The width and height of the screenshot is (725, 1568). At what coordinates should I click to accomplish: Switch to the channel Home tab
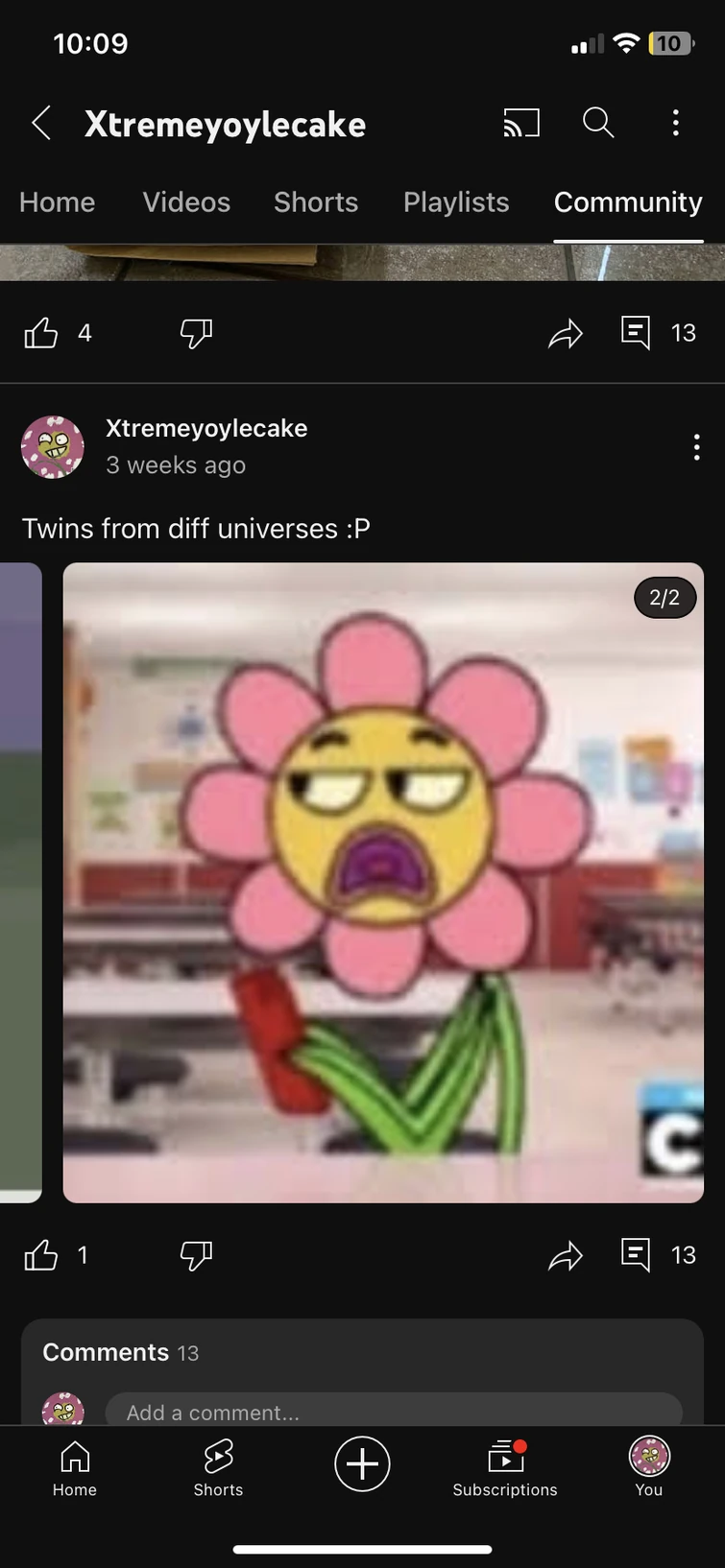[57, 202]
